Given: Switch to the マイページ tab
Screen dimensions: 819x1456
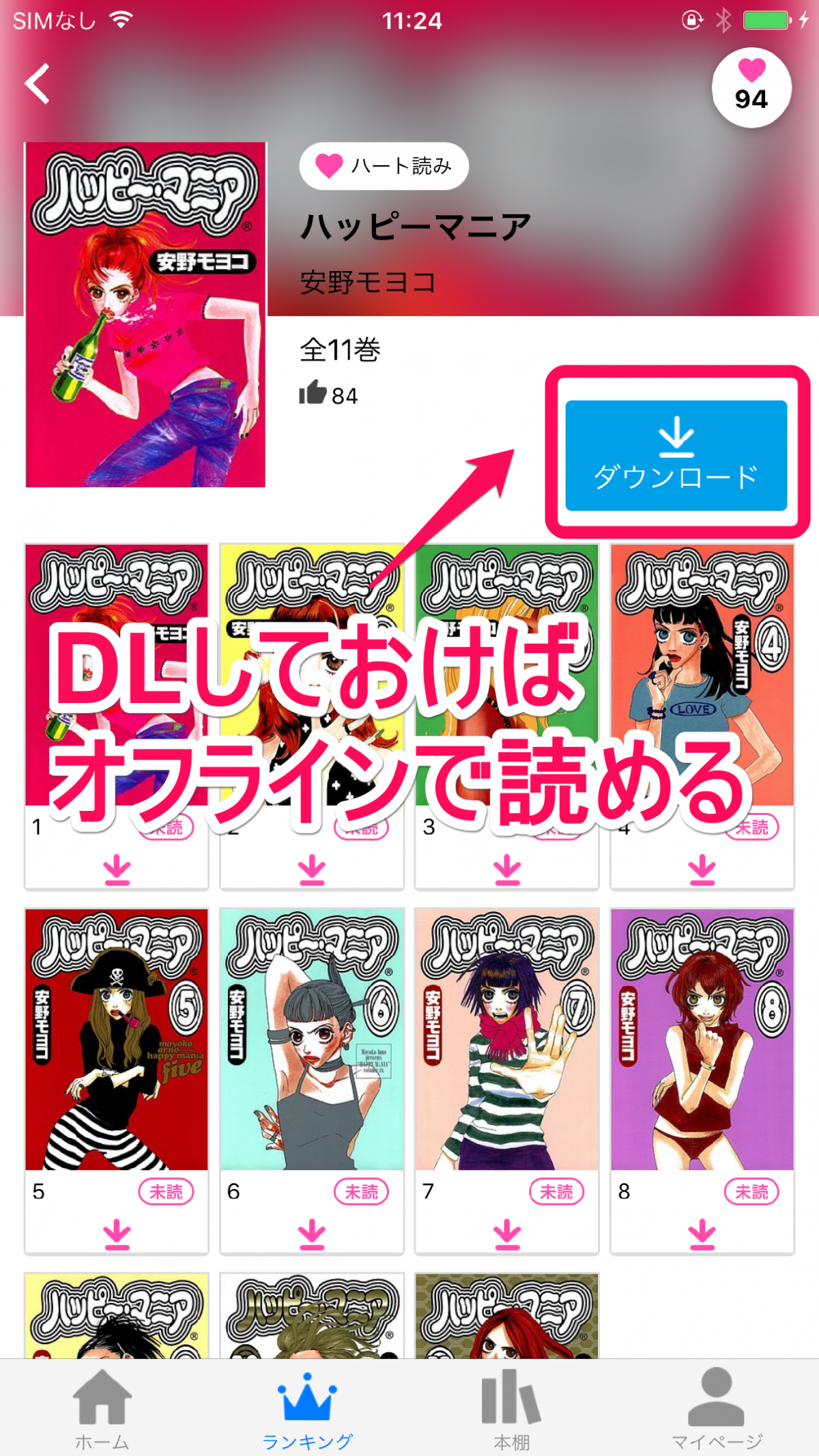Looking at the screenshot, I should click(717, 1408).
